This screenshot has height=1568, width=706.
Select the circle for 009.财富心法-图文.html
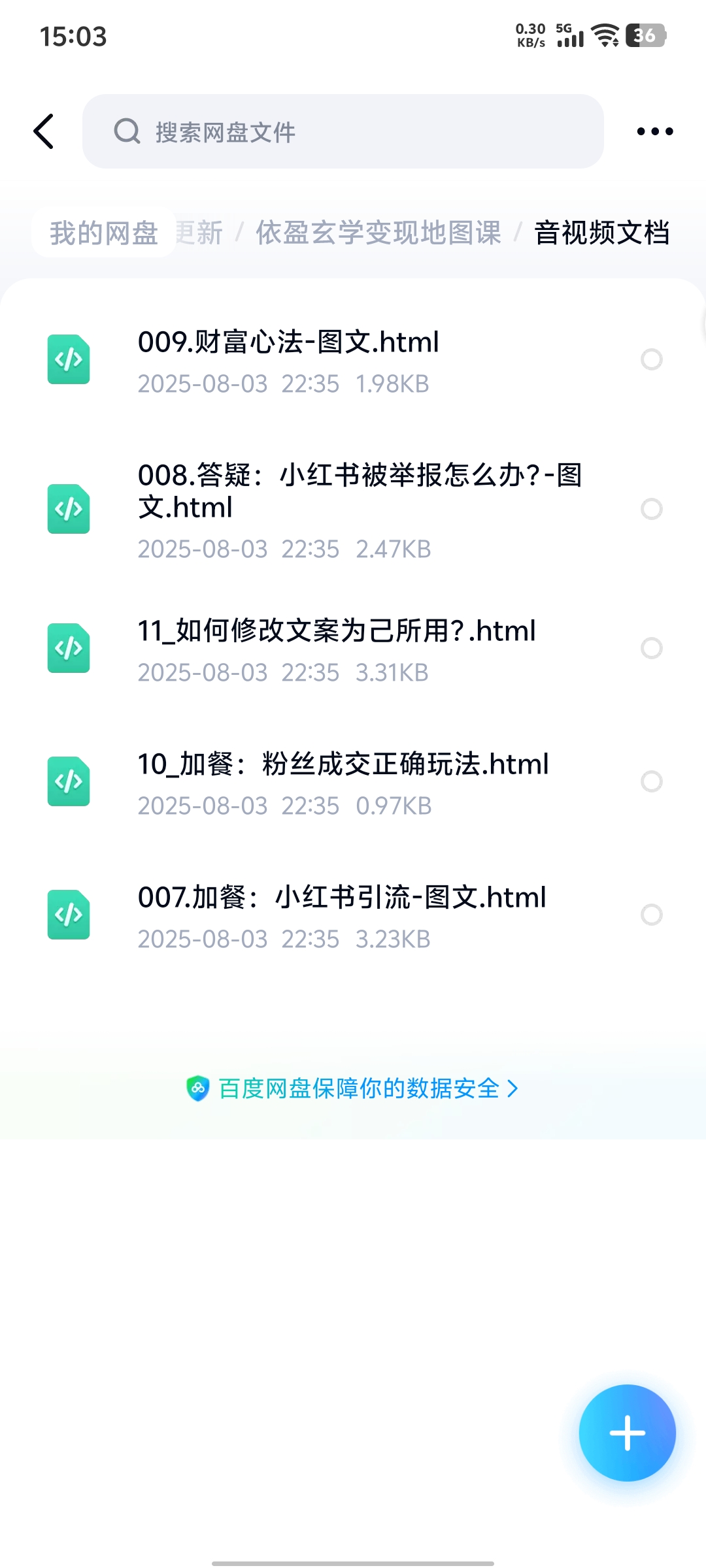click(x=651, y=359)
